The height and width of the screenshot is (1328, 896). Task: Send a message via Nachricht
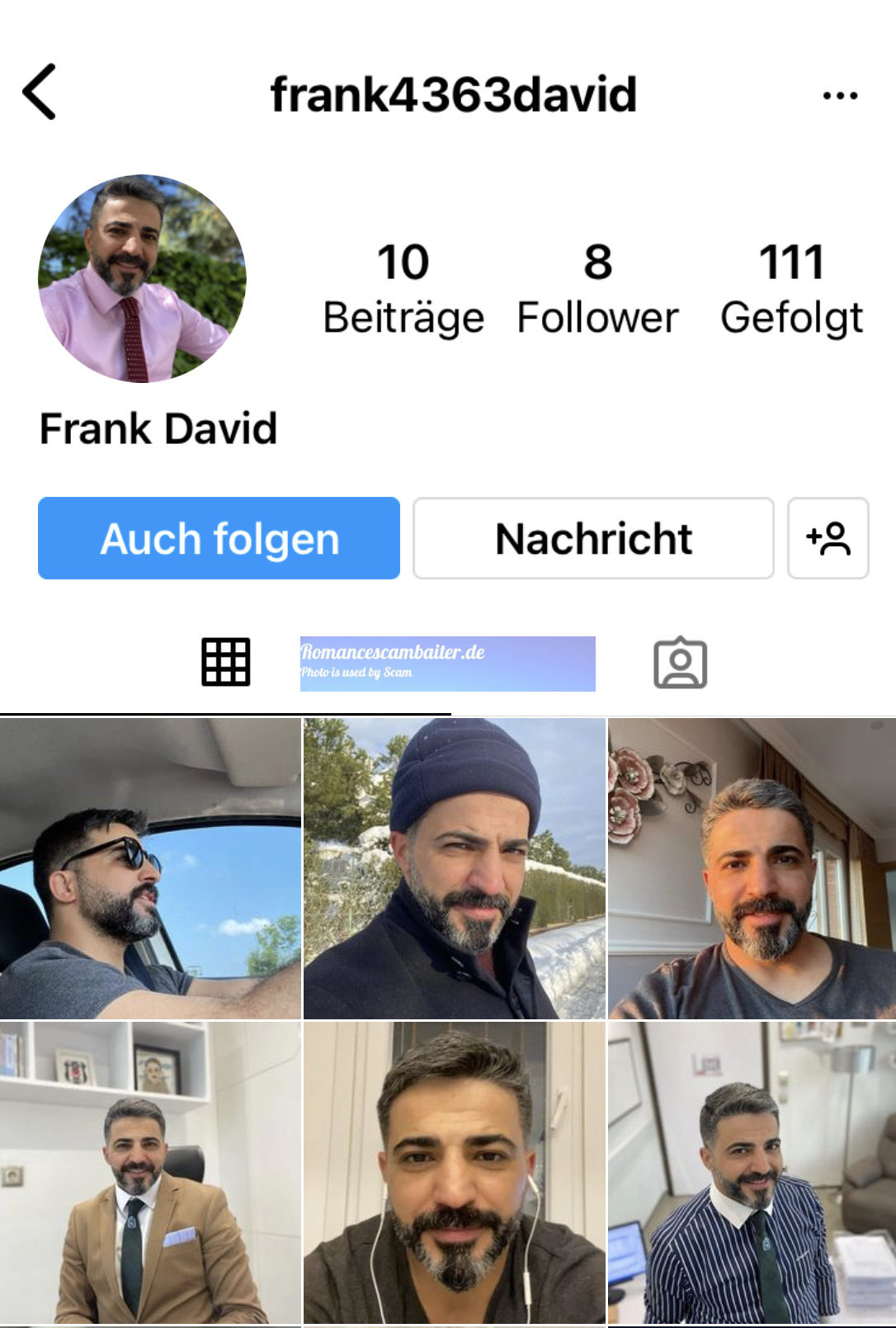593,538
